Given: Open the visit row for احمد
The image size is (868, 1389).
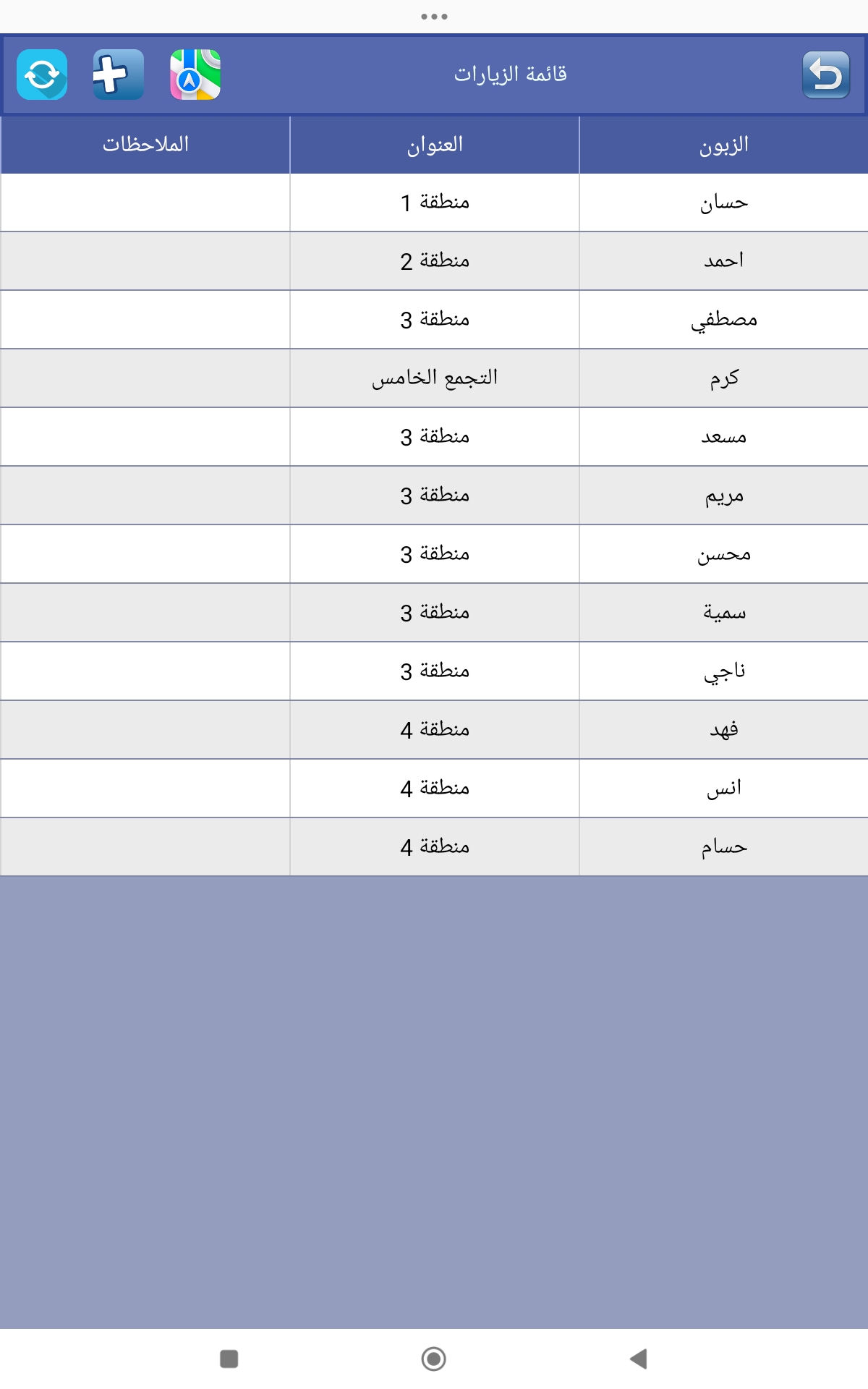Looking at the screenshot, I should click(x=434, y=261).
